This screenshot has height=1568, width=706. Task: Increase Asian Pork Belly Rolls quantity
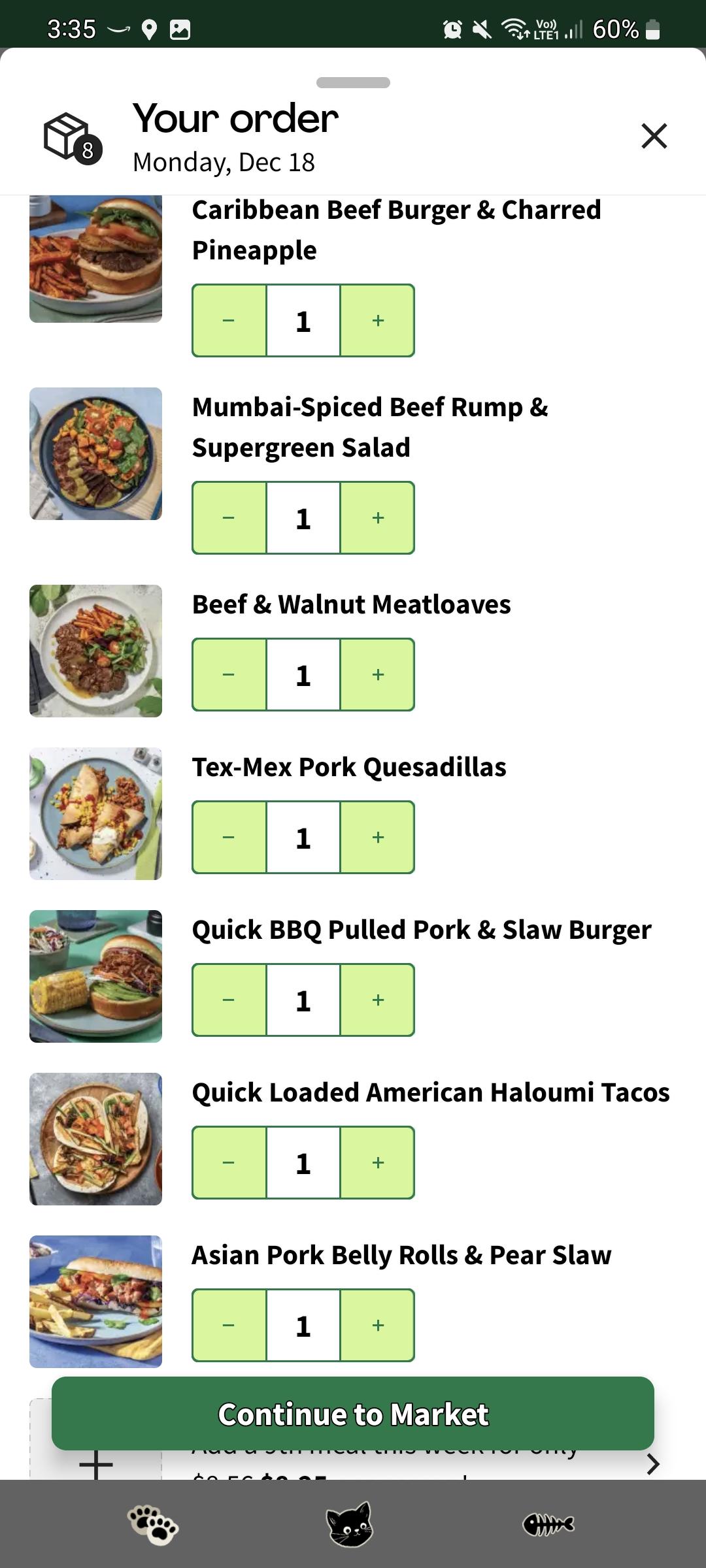coord(378,1326)
